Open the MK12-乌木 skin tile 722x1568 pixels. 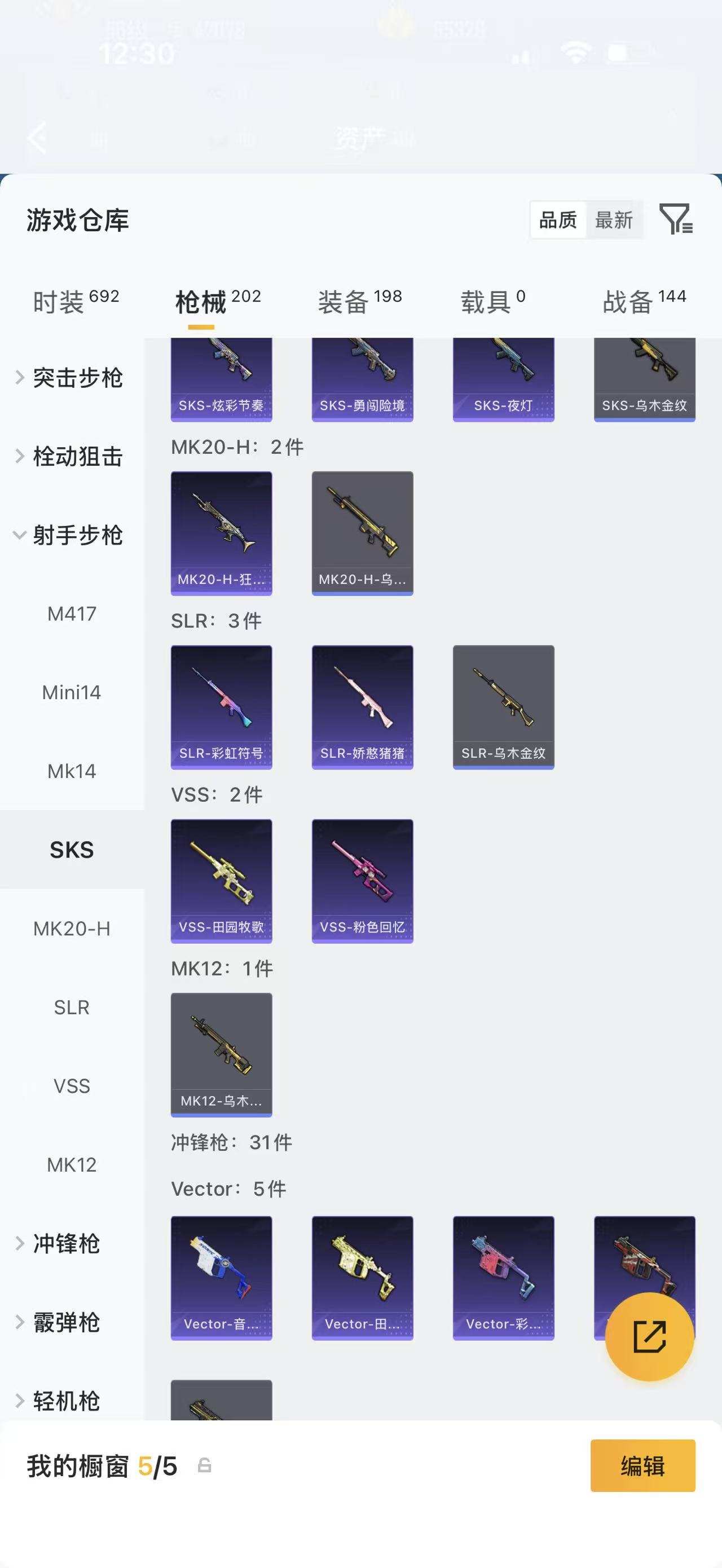pos(221,1054)
